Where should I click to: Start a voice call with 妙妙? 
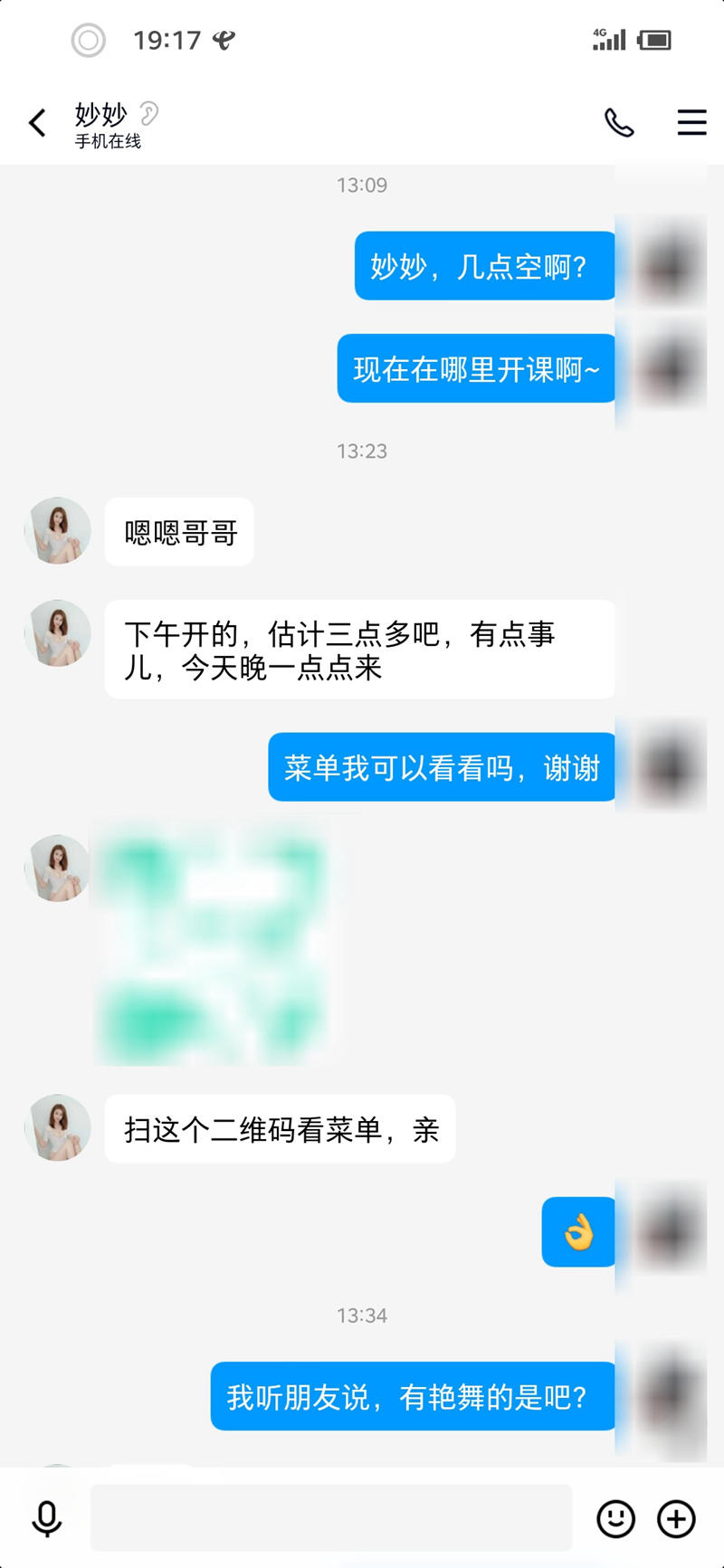(619, 123)
